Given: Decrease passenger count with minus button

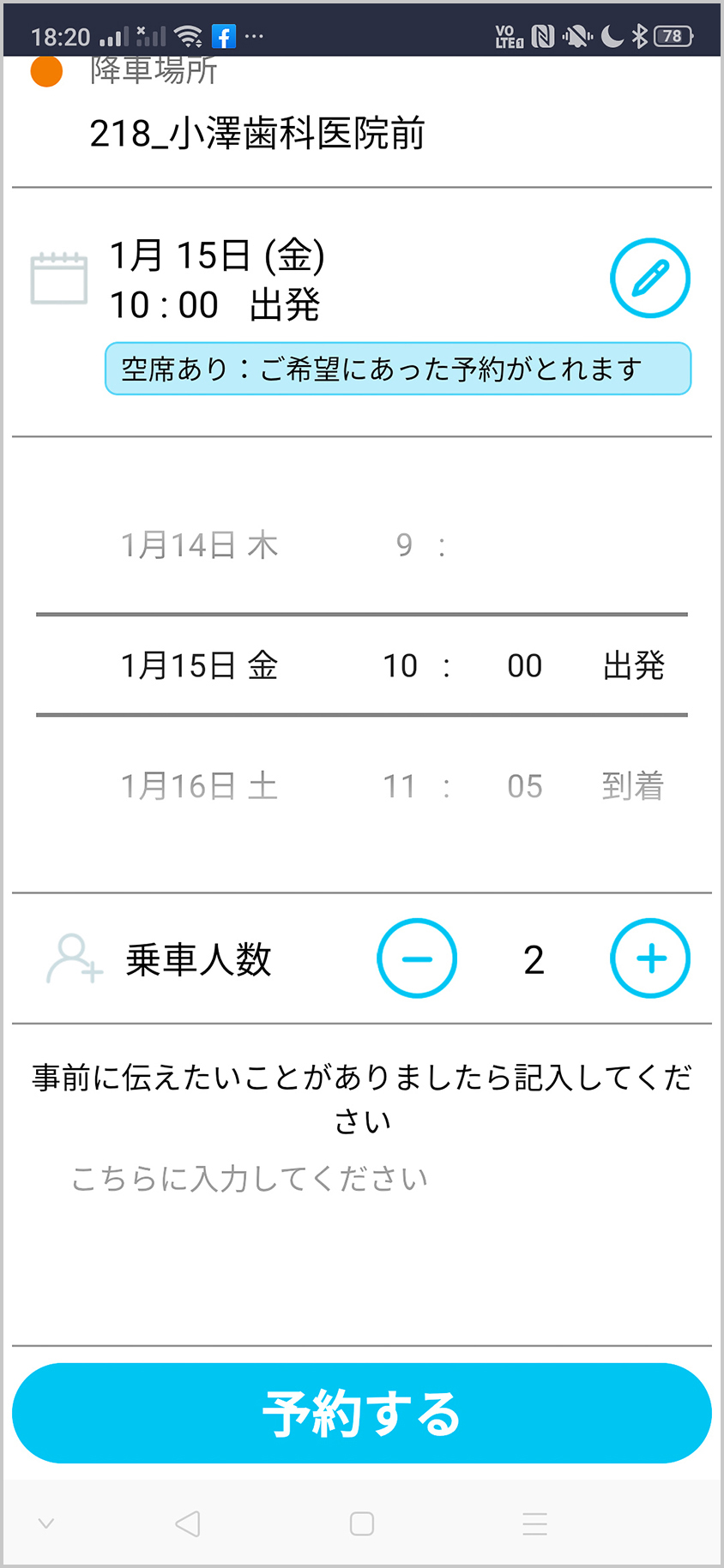Looking at the screenshot, I should (x=417, y=958).
